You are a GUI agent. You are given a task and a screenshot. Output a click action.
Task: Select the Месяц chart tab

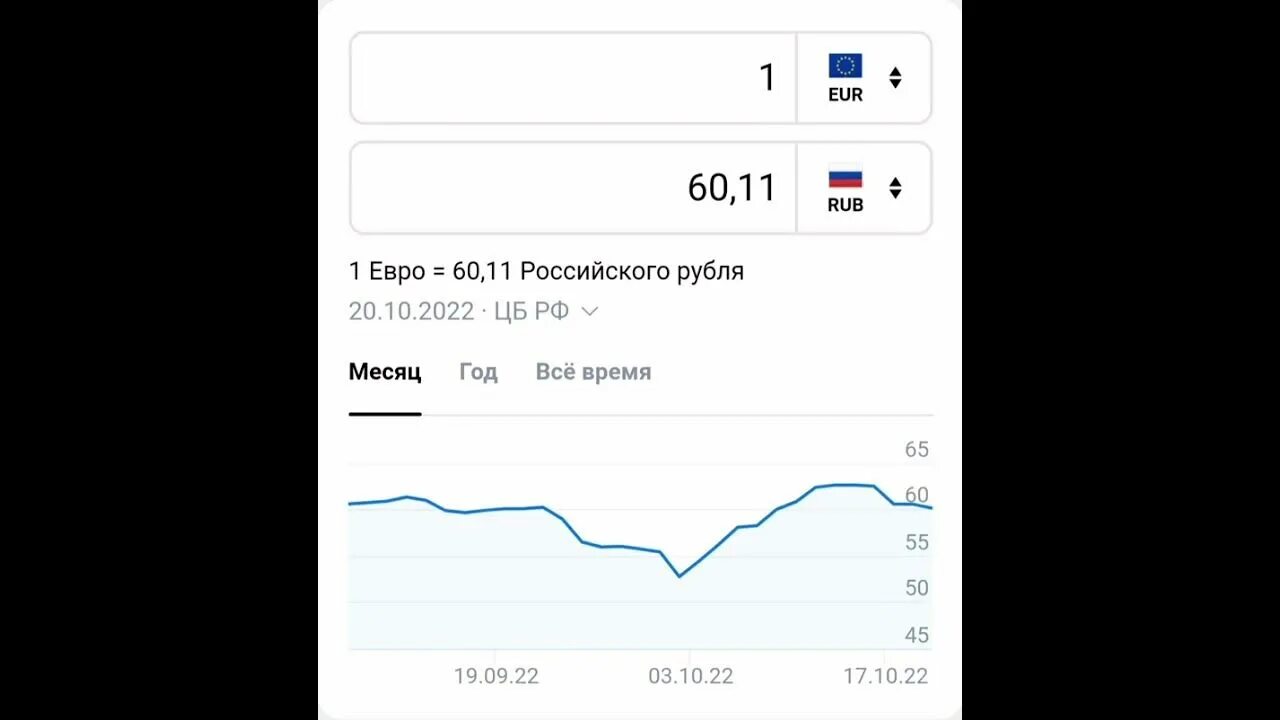(385, 372)
